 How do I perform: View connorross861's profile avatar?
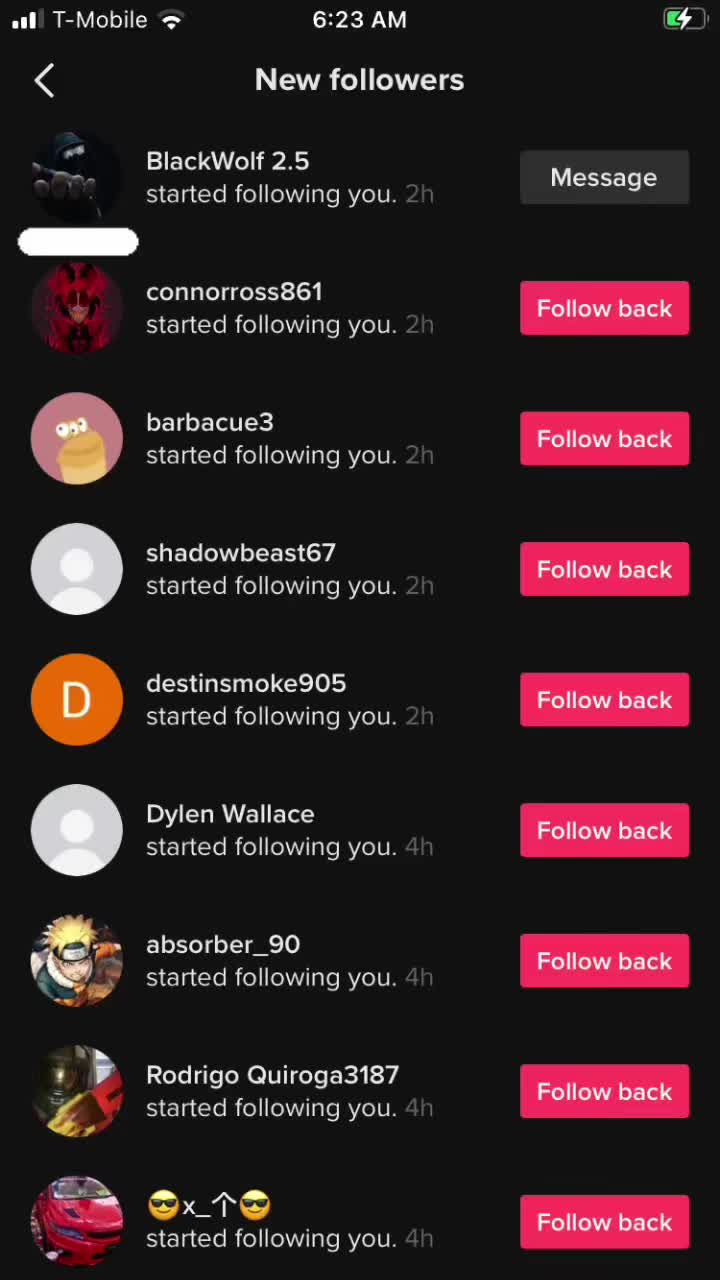[x=77, y=308]
